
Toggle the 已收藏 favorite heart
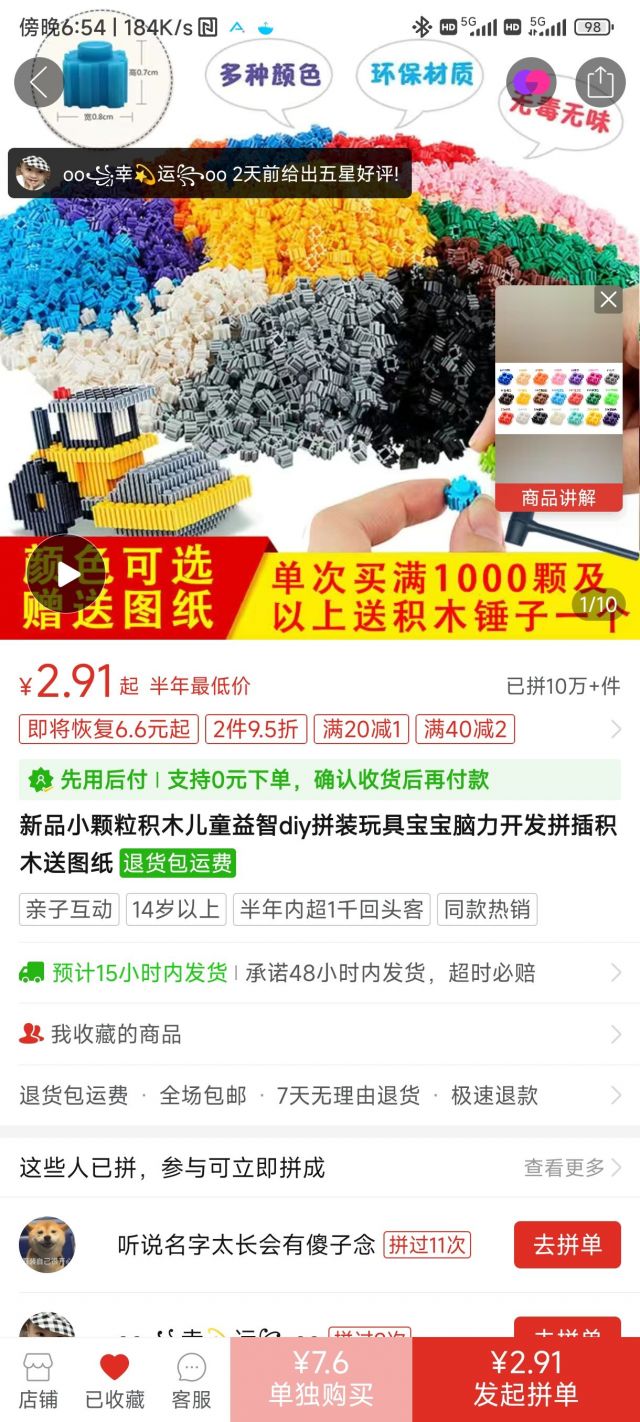tap(115, 1381)
